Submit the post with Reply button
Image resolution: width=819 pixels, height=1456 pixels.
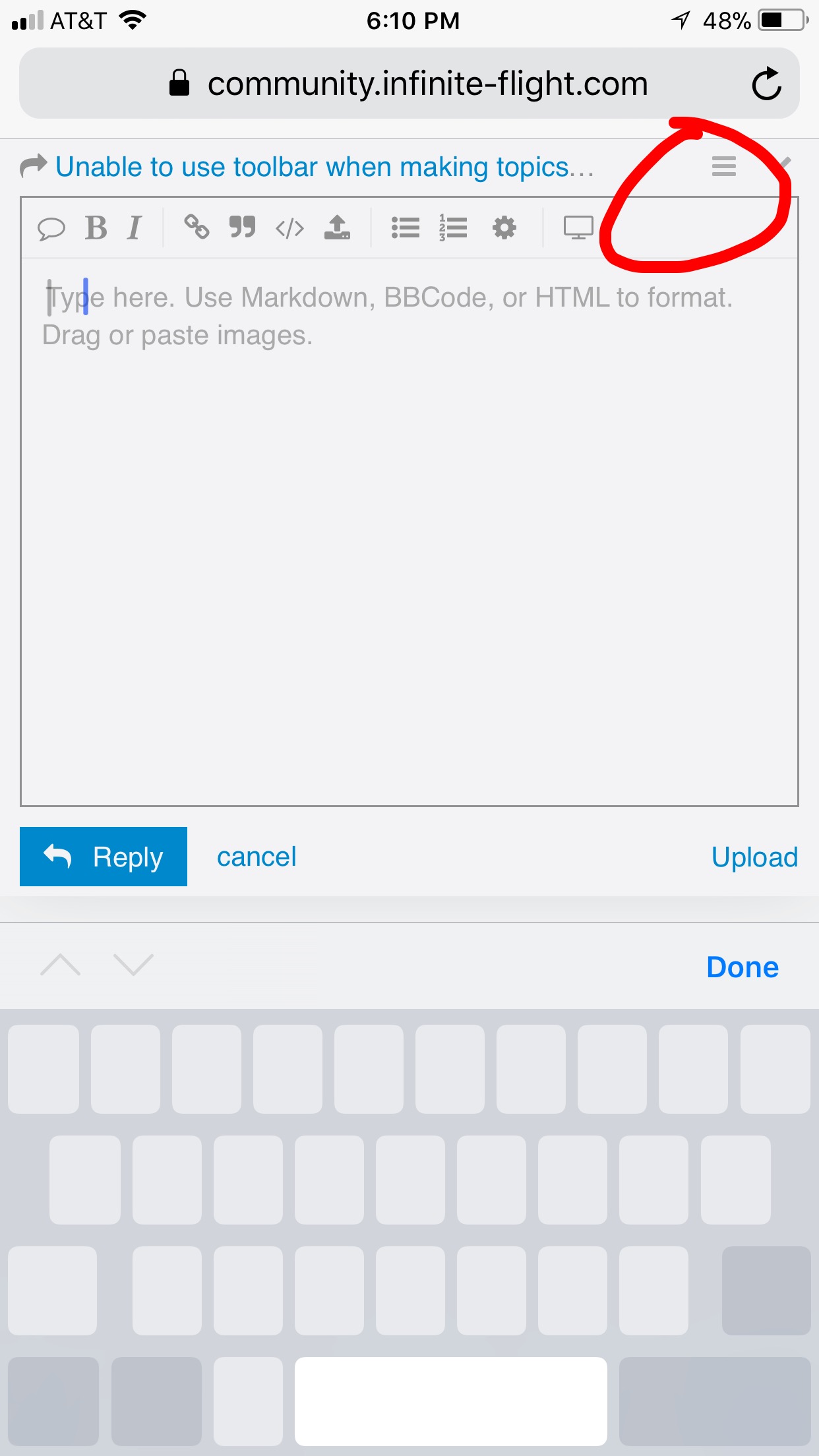104,857
